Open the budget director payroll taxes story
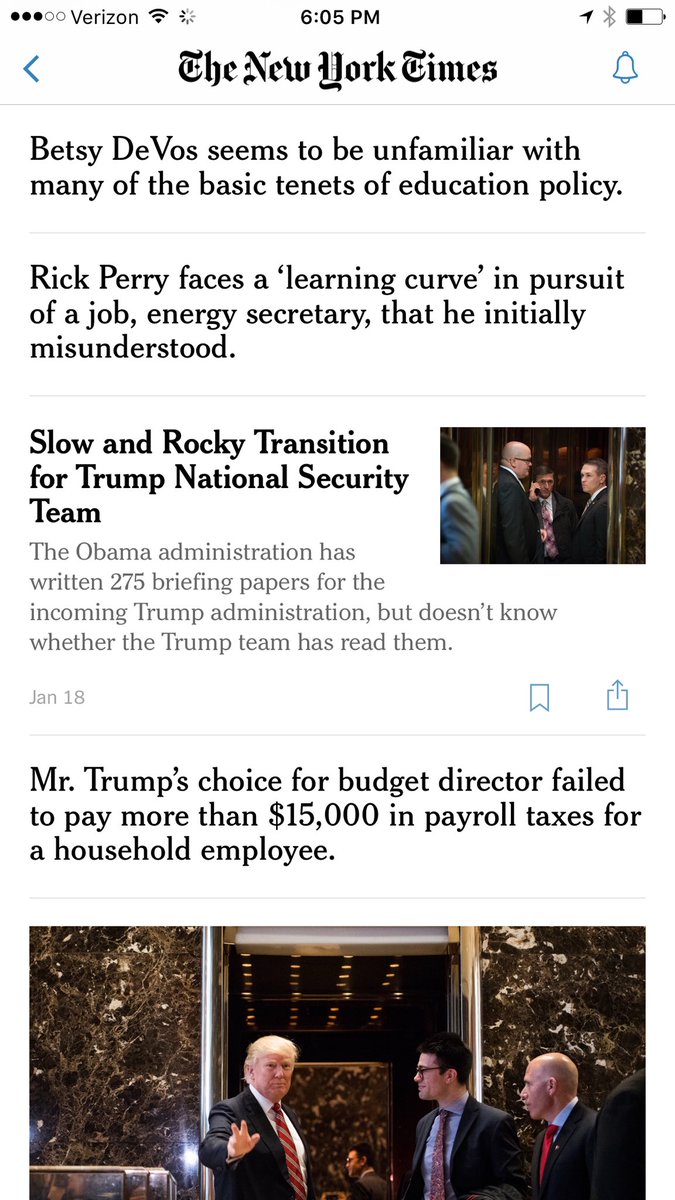The width and height of the screenshot is (675, 1200). pos(335,815)
